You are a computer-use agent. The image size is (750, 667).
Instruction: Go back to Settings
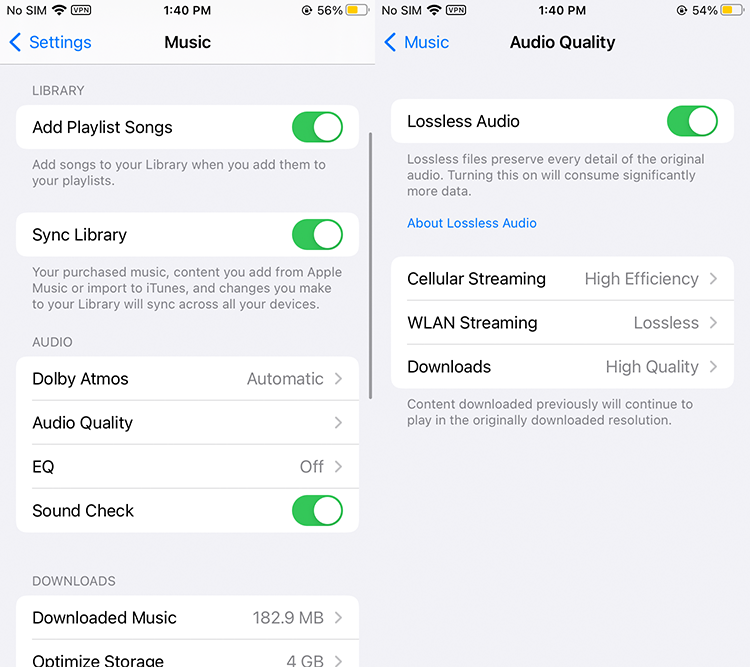(50, 42)
